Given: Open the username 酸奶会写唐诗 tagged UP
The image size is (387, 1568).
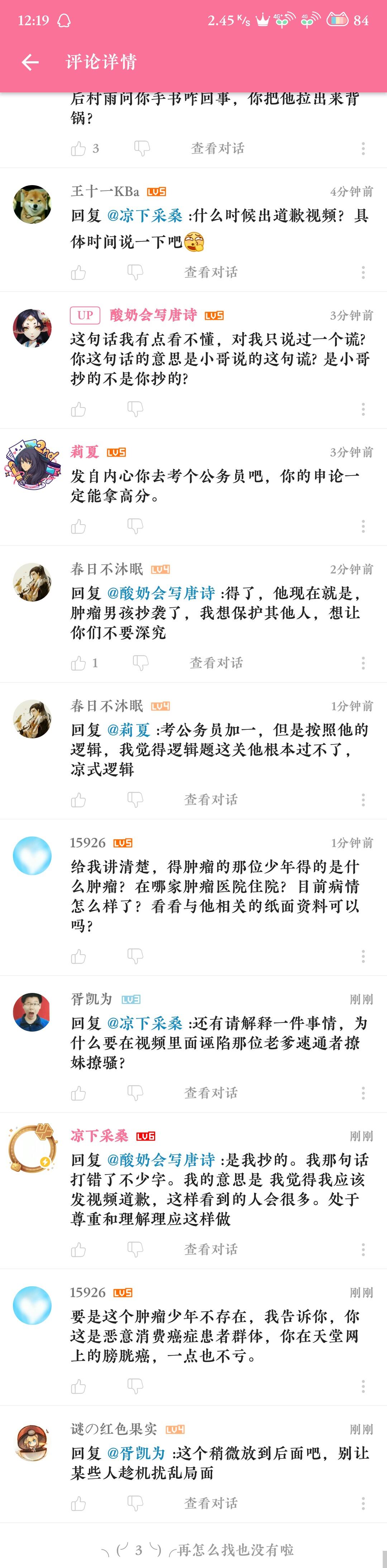Looking at the screenshot, I should point(153,315).
